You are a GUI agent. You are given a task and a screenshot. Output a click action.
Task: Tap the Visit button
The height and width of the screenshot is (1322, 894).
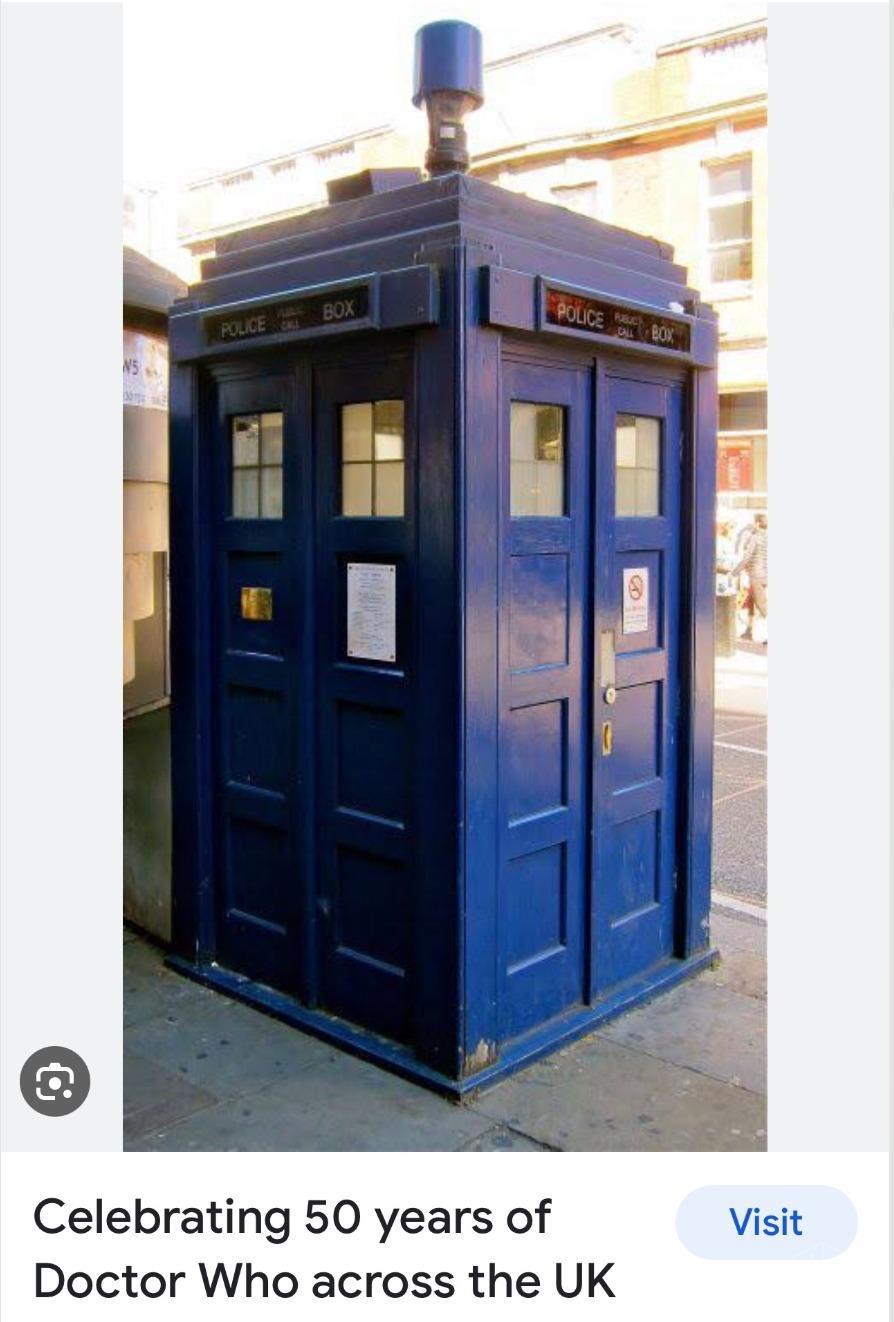click(766, 1221)
